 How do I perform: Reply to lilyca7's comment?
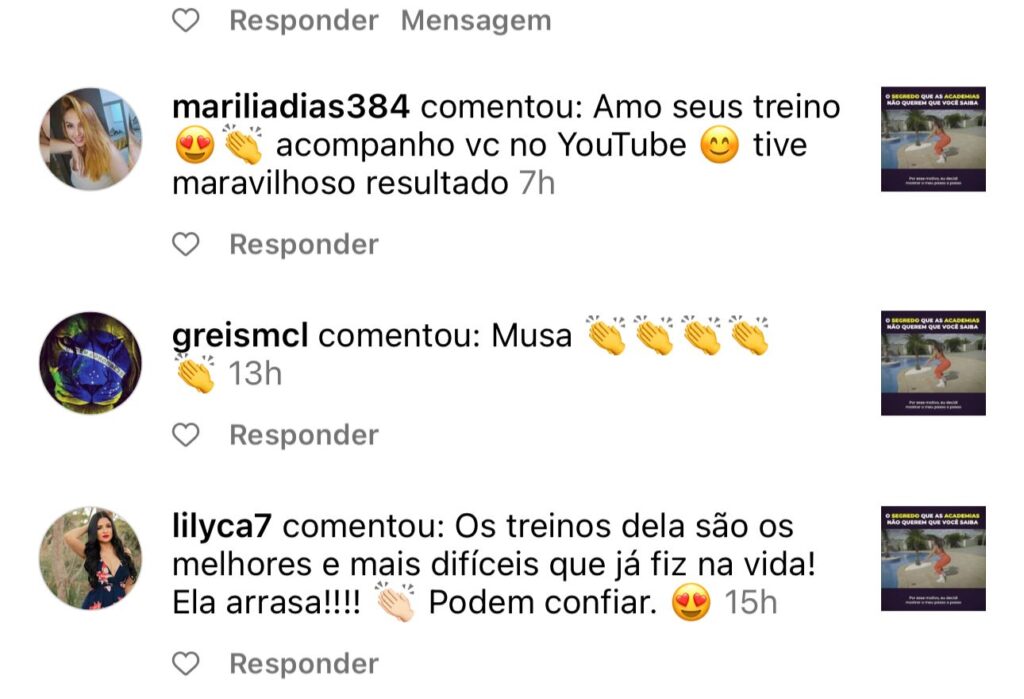[304, 664]
